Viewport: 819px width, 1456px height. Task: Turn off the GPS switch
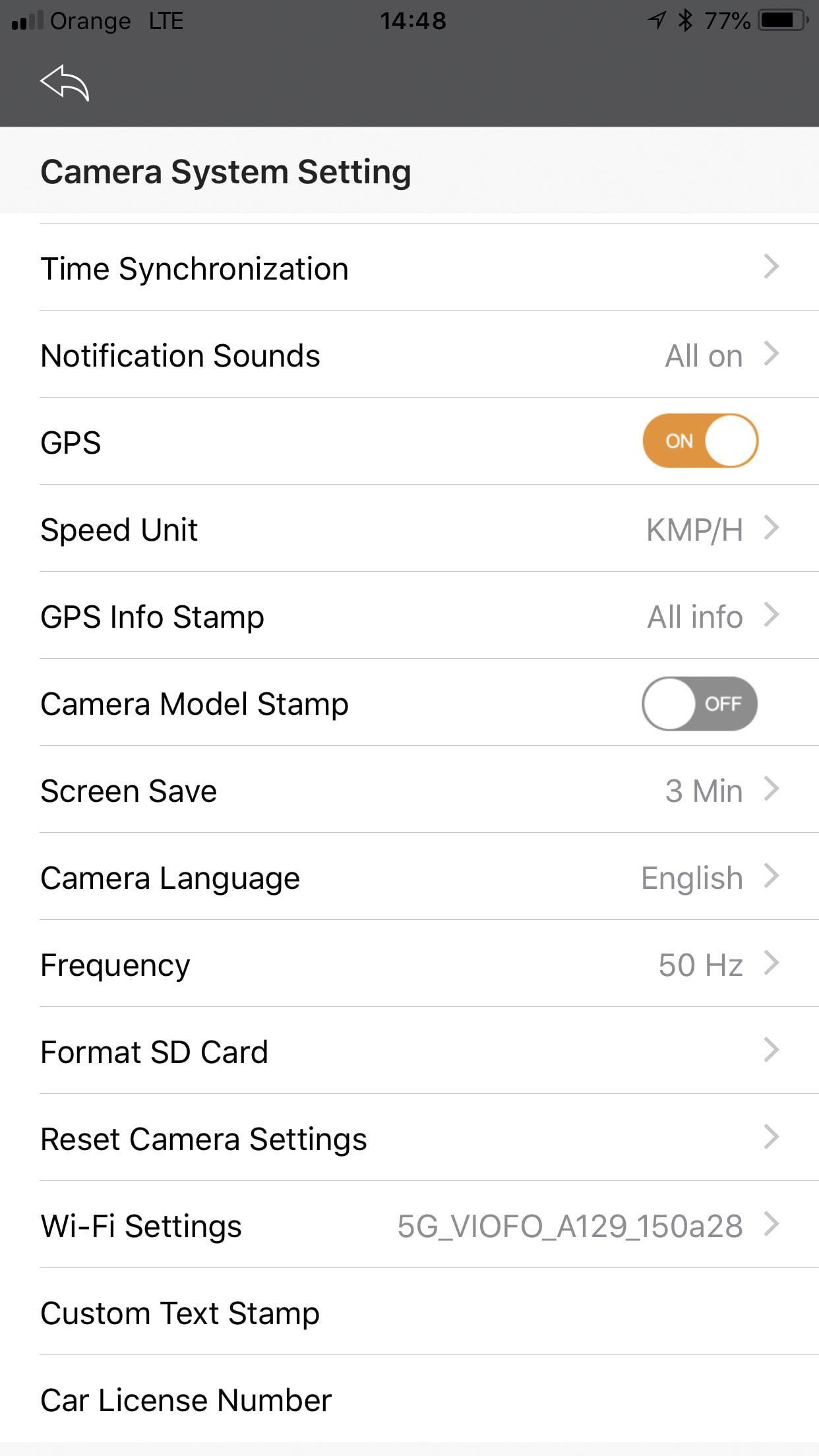click(700, 440)
